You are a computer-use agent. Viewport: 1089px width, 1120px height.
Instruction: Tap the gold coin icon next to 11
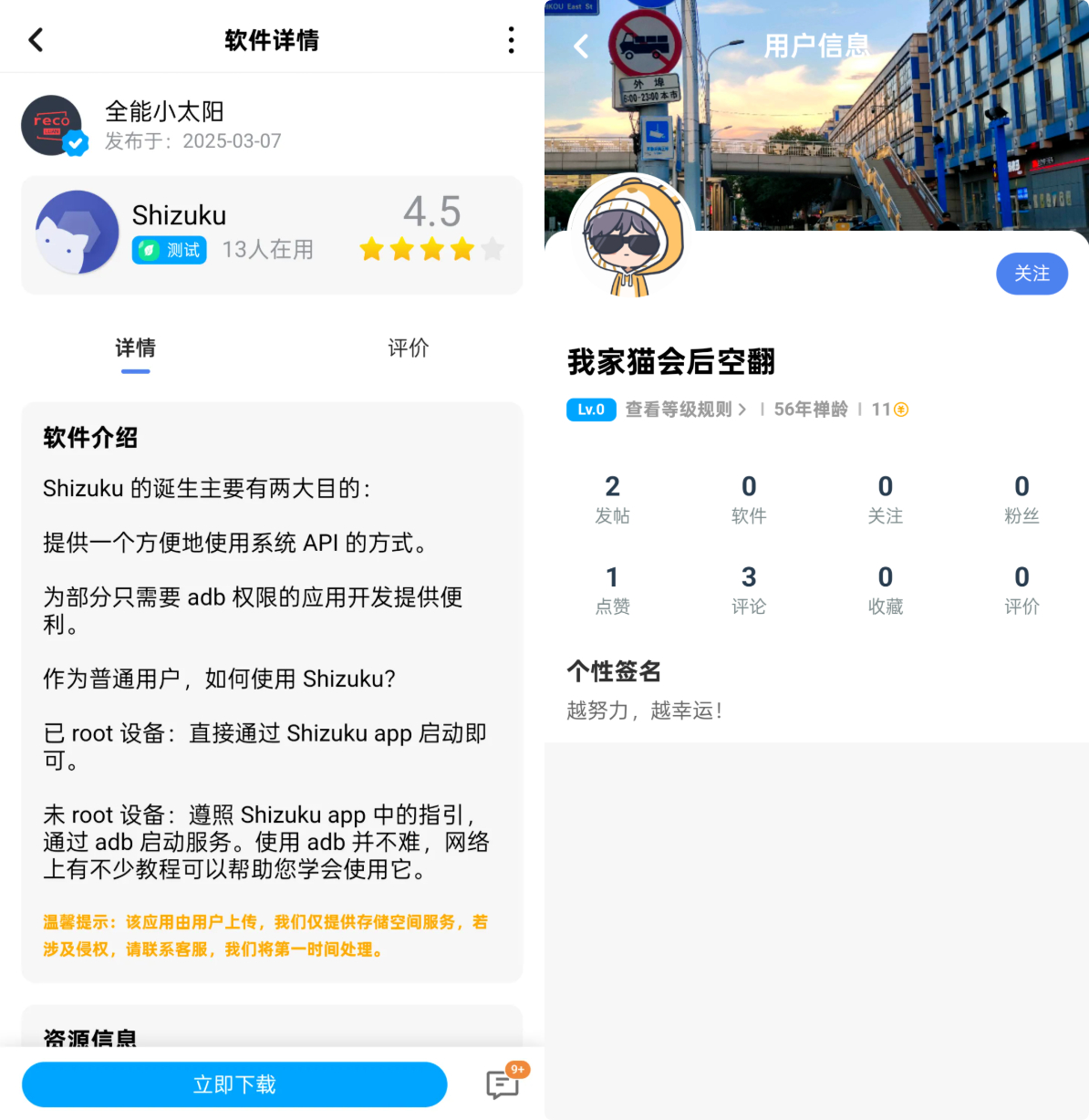click(x=902, y=410)
